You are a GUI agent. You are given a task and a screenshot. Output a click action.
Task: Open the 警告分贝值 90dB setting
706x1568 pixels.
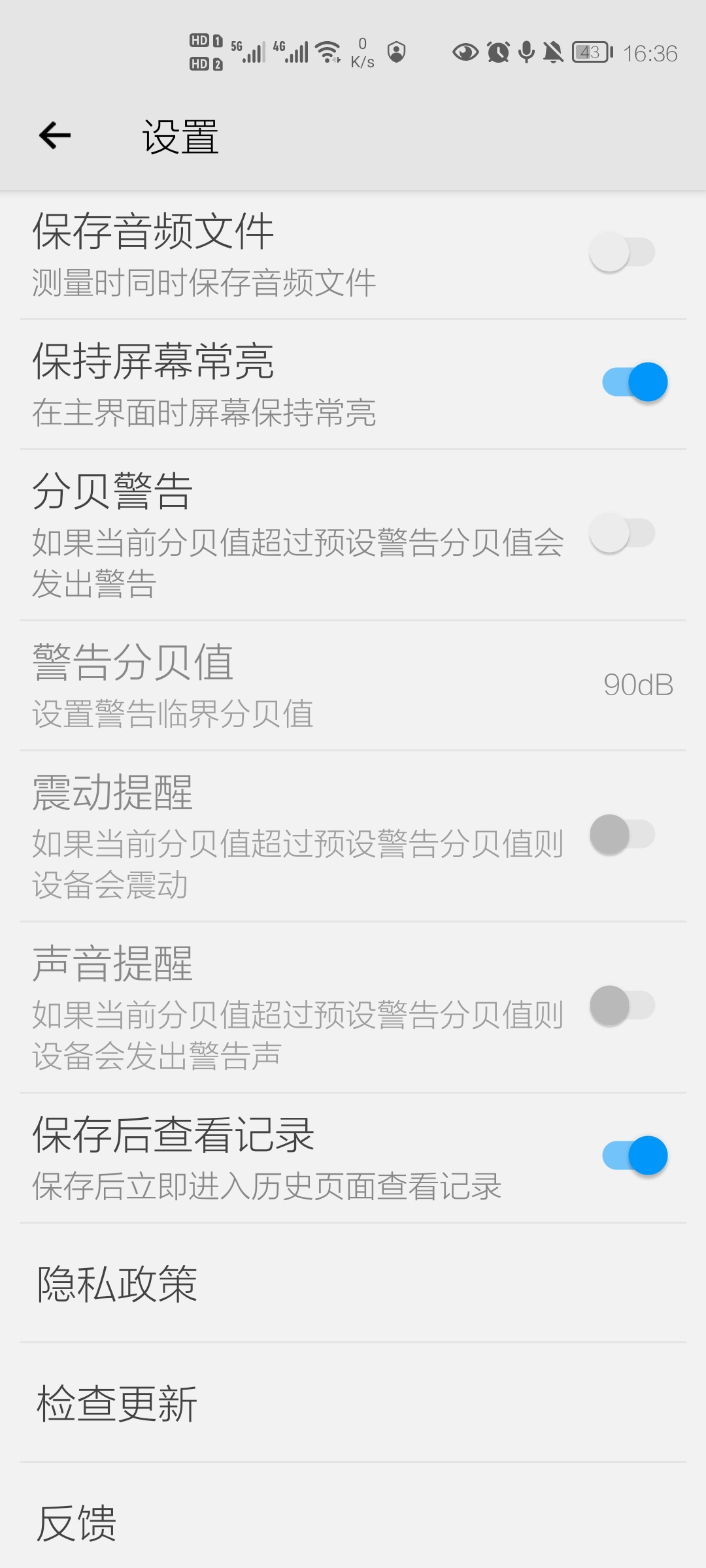(353, 686)
